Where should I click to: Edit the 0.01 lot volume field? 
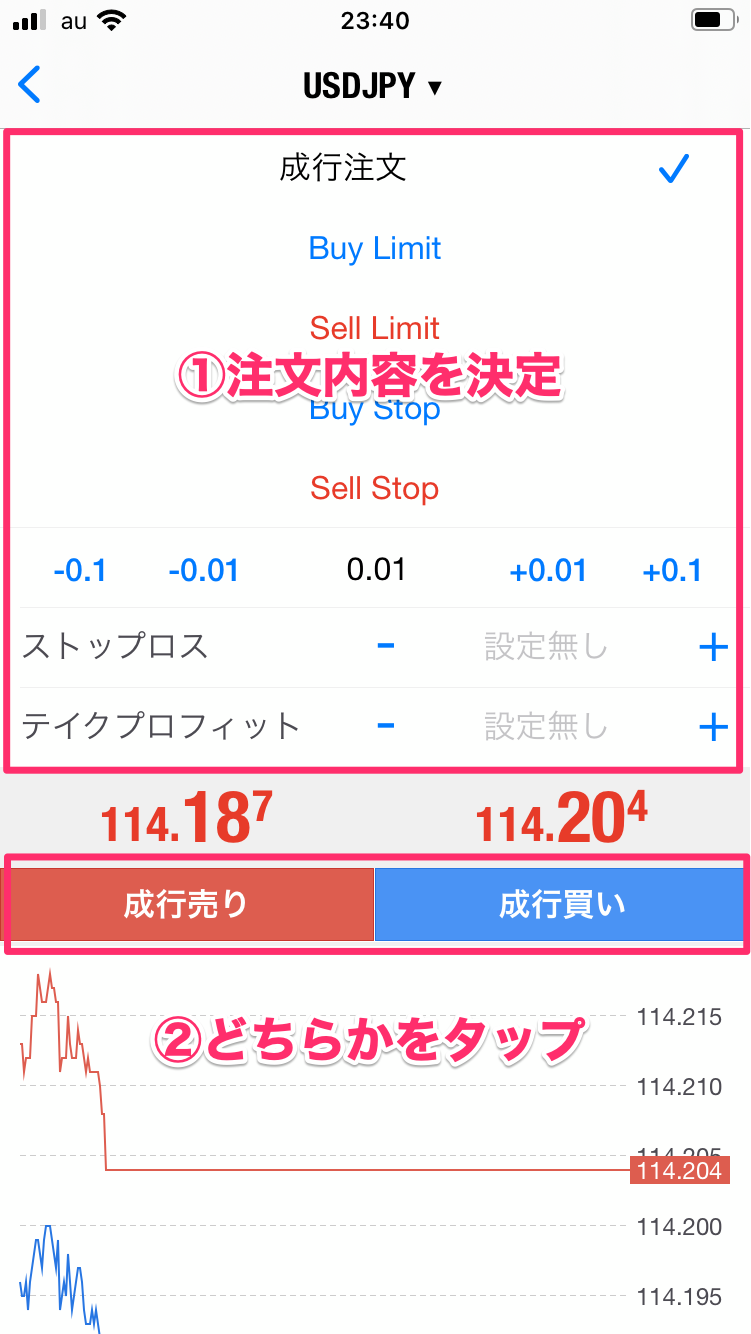[x=376, y=570]
